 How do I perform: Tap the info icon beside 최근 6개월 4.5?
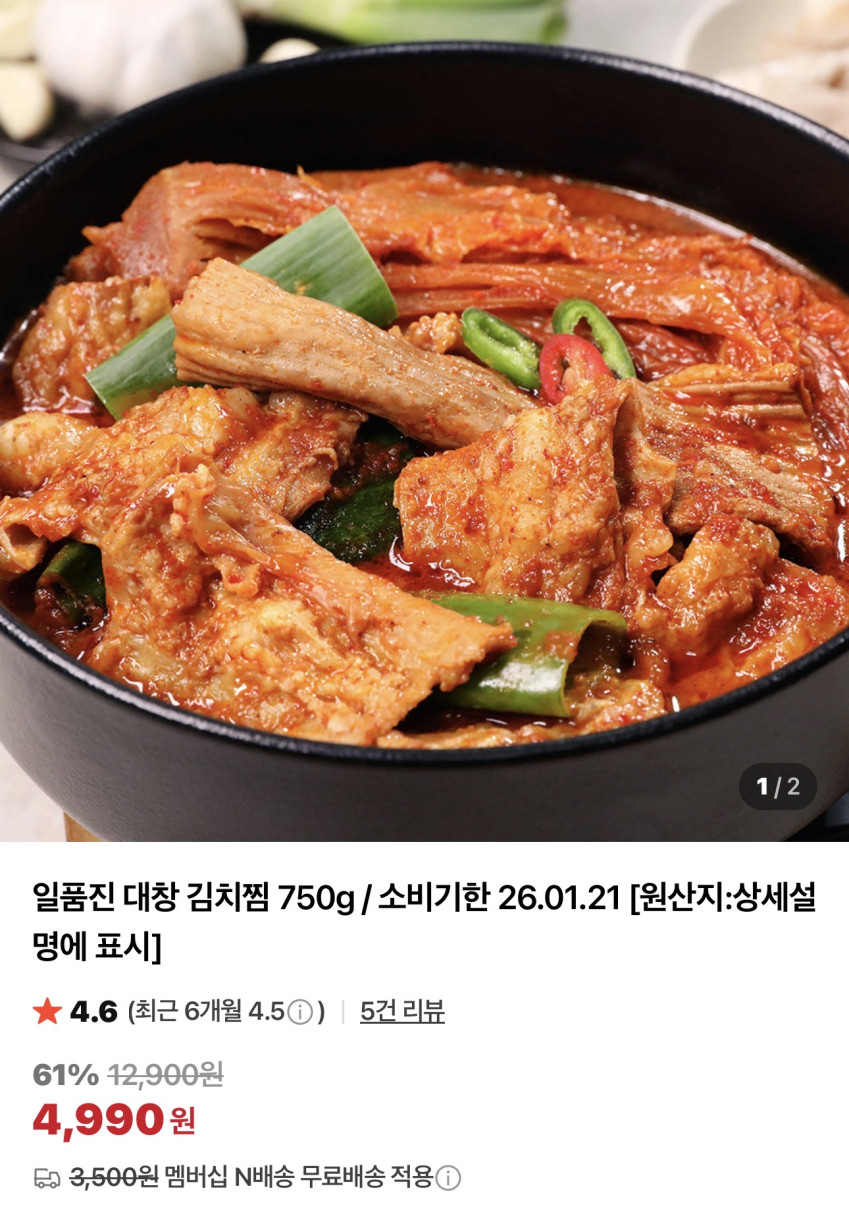click(300, 1013)
